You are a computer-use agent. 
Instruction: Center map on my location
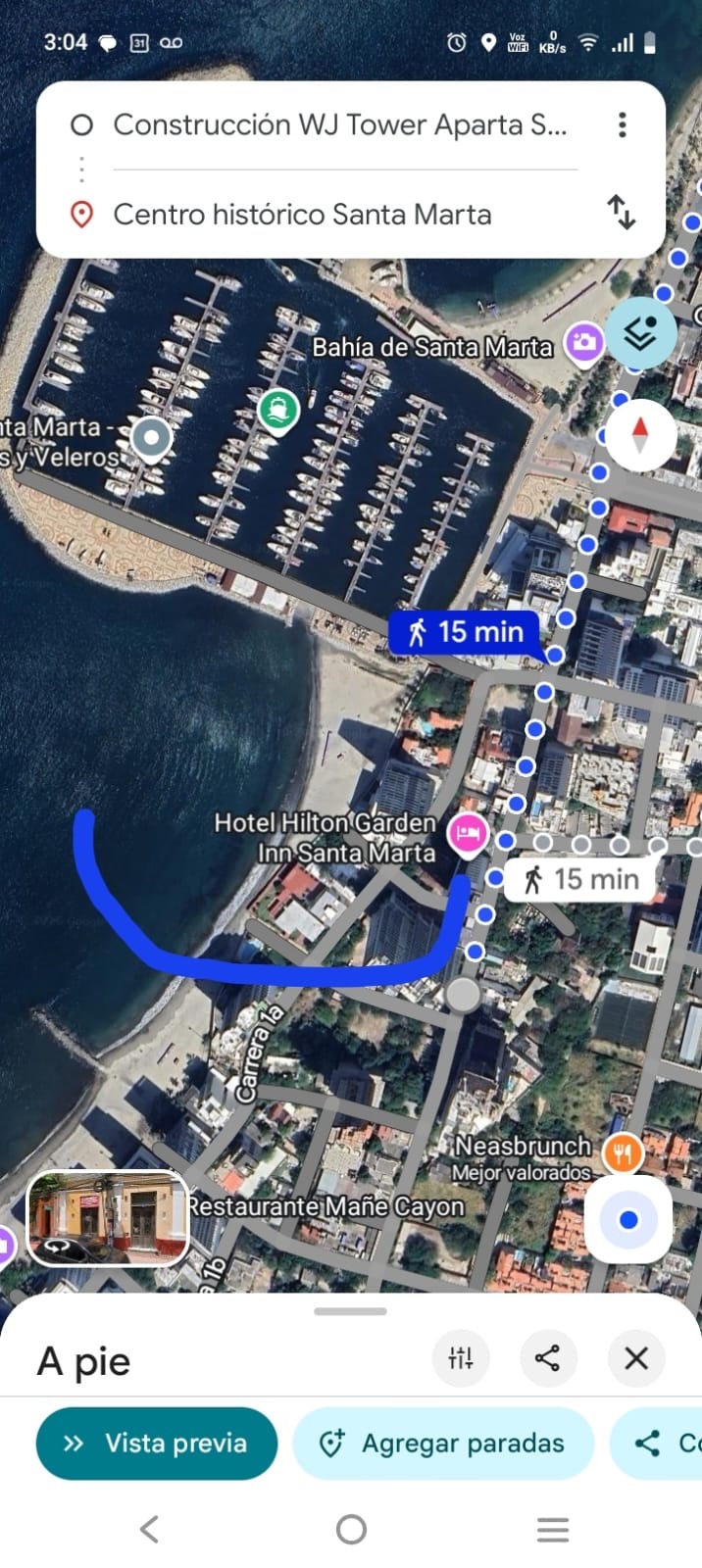coord(628,1220)
